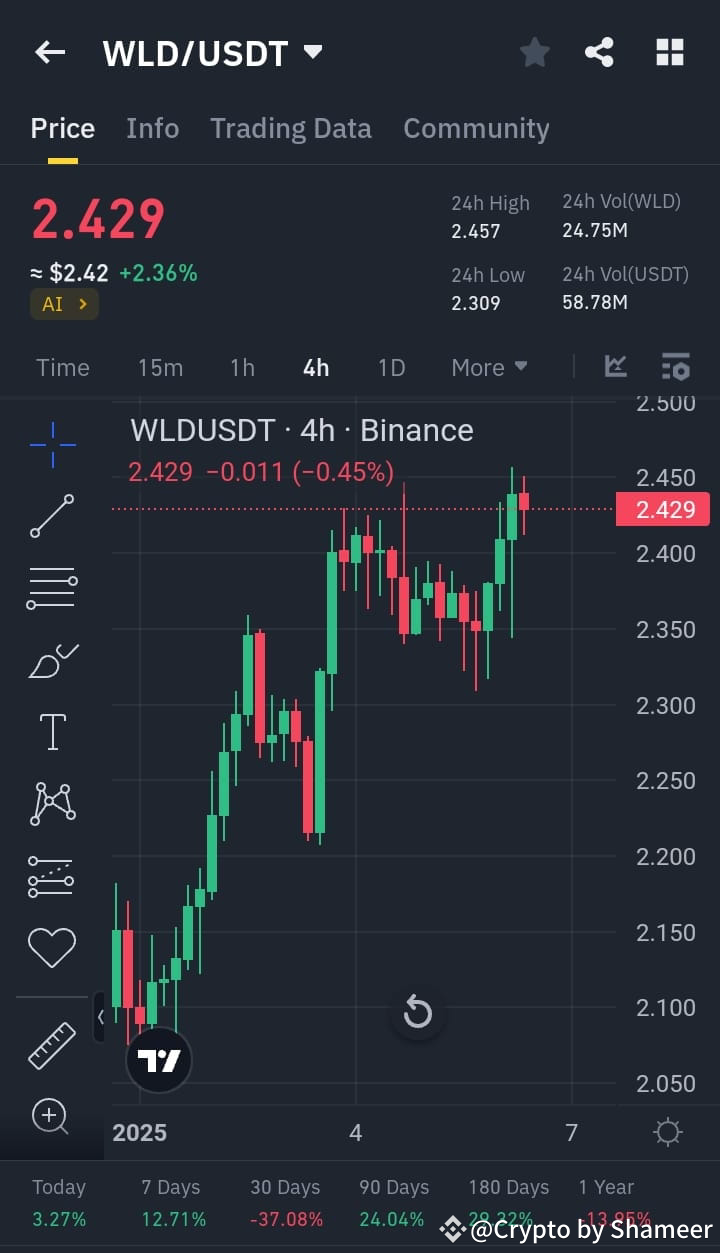Select the zoom-in magnifier tool
The image size is (720, 1253).
pyautogui.click(x=51, y=1117)
